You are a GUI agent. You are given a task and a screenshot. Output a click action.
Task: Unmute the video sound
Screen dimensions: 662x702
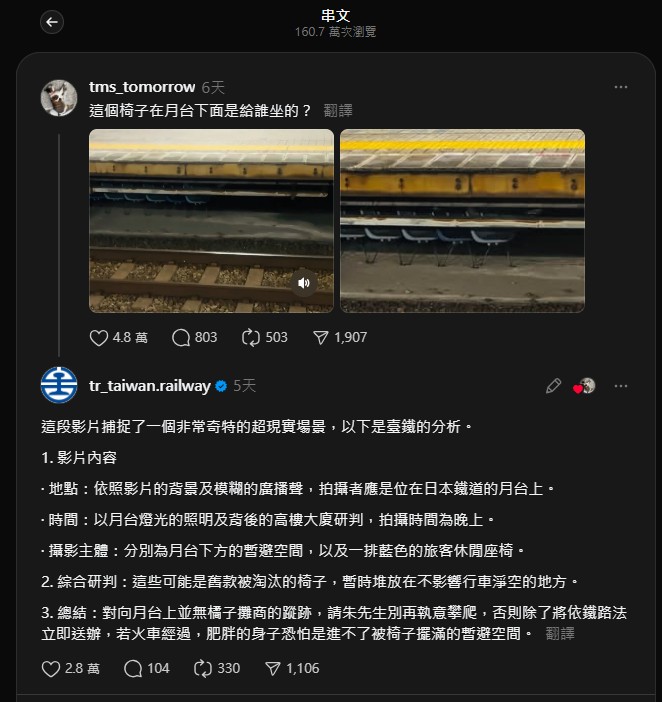point(304,283)
